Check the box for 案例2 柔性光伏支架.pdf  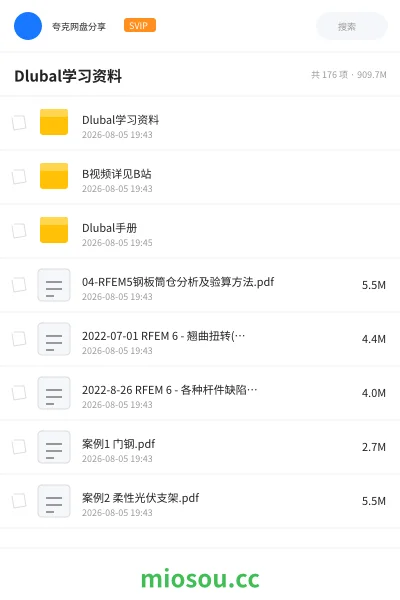coord(19,501)
